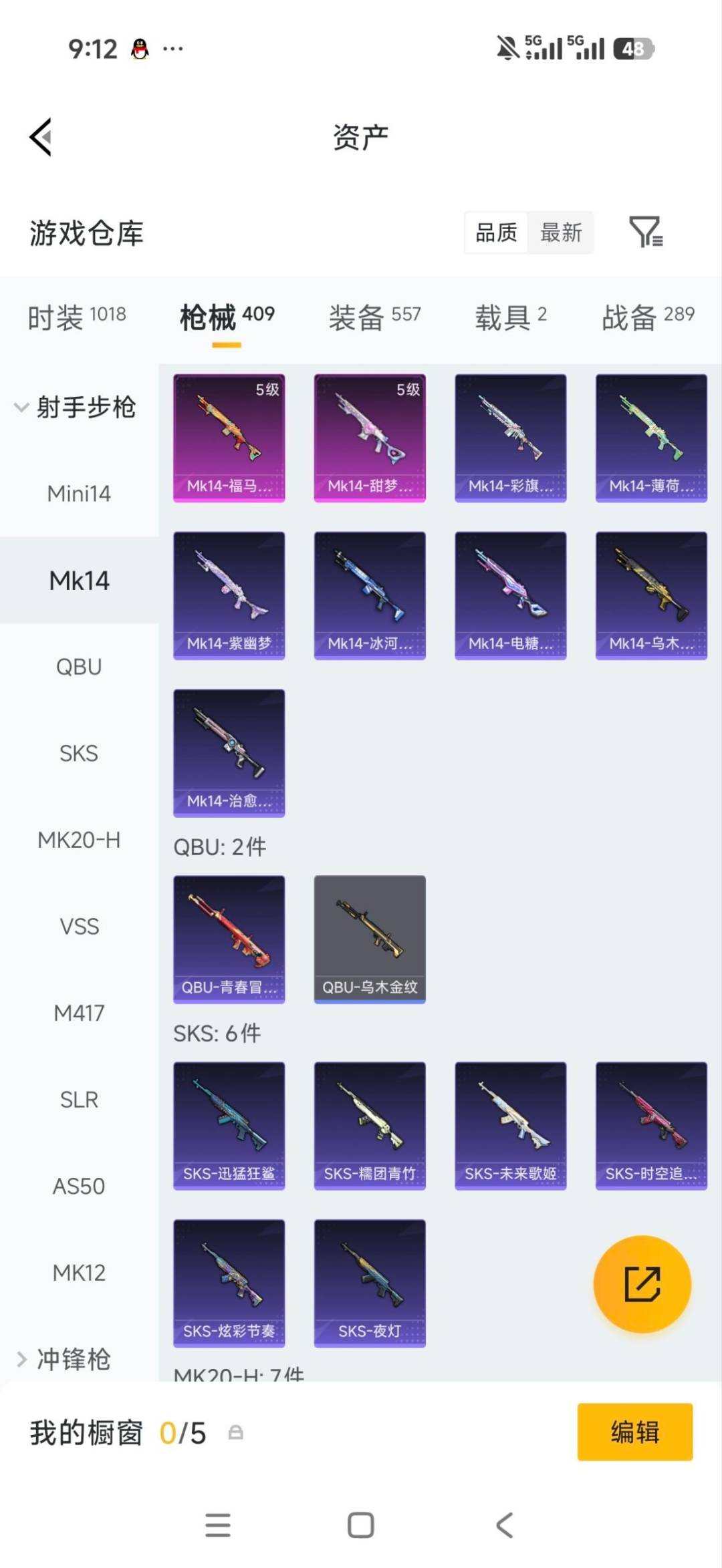The height and width of the screenshot is (1568, 722).
Task: Select SKS in the side list
Action: 79,754
